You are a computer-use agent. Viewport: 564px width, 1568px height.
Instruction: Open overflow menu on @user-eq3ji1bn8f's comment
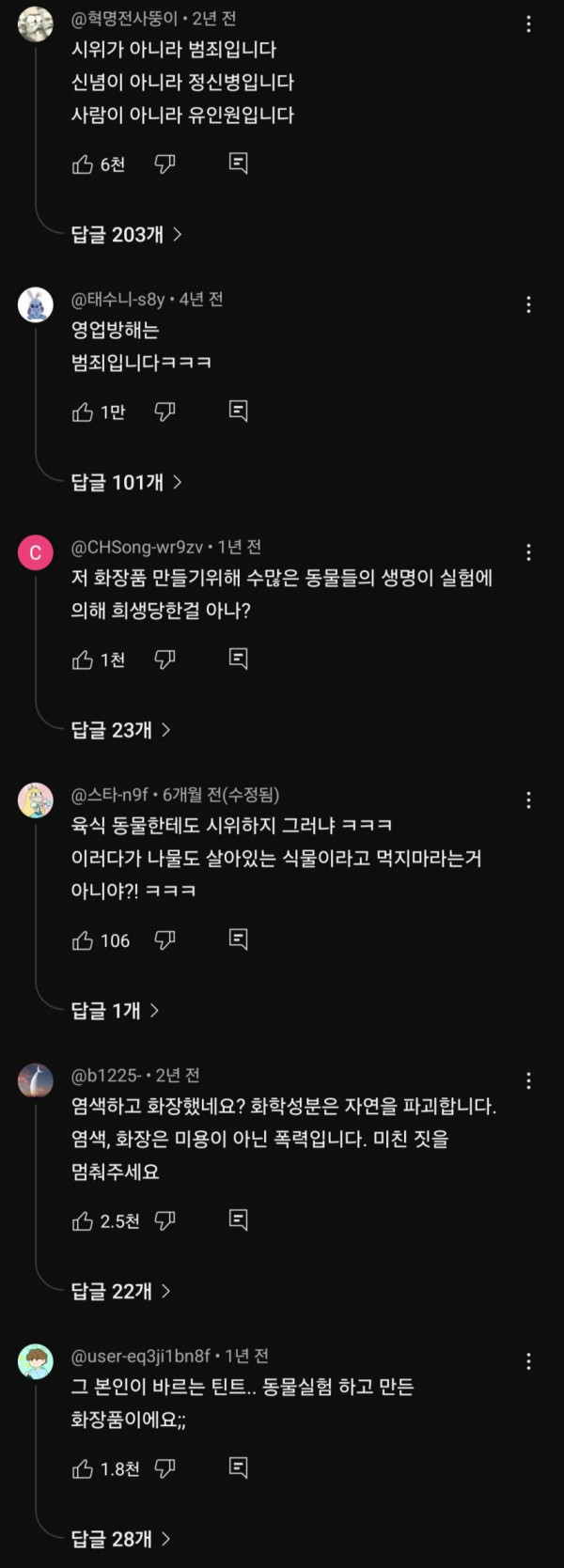(x=528, y=1360)
